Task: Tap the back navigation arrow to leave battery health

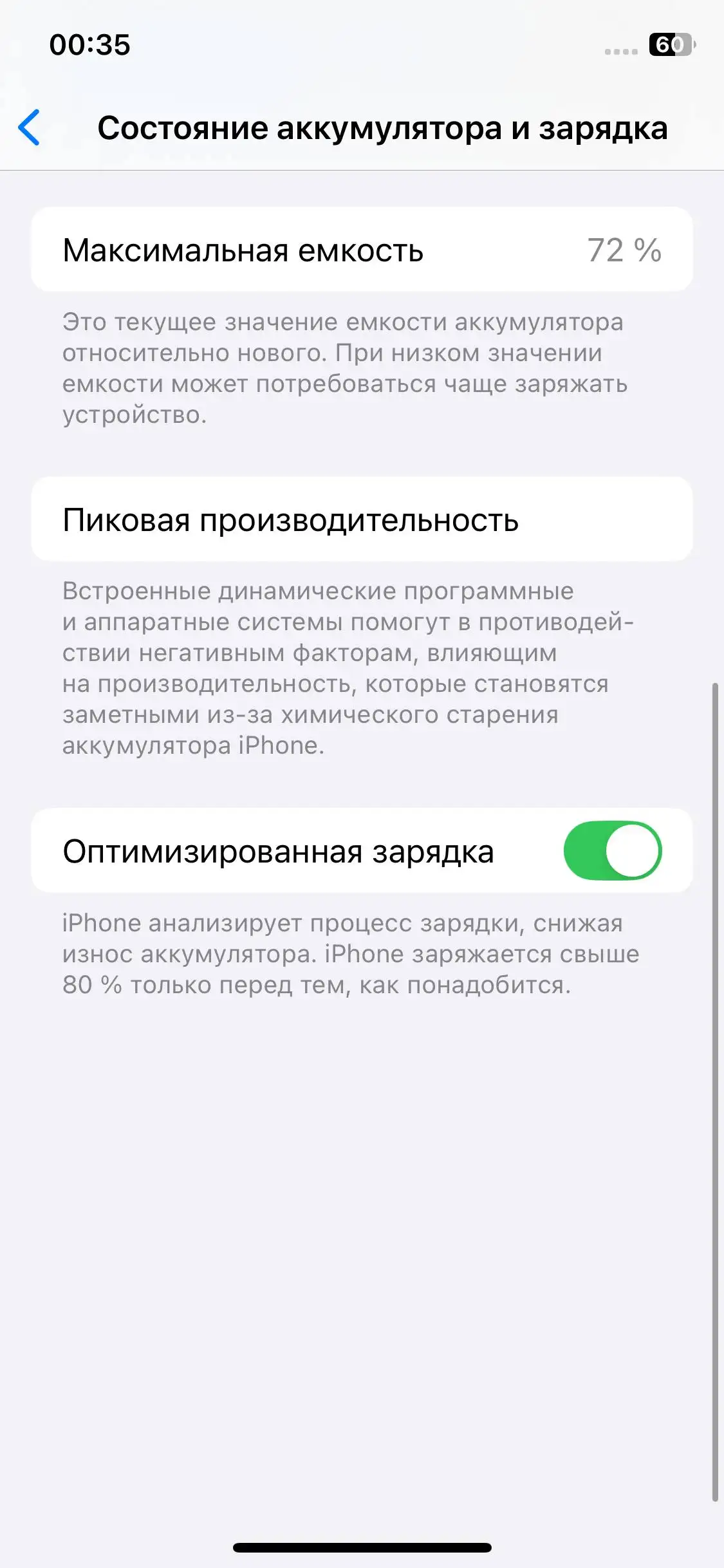Action: (29, 129)
